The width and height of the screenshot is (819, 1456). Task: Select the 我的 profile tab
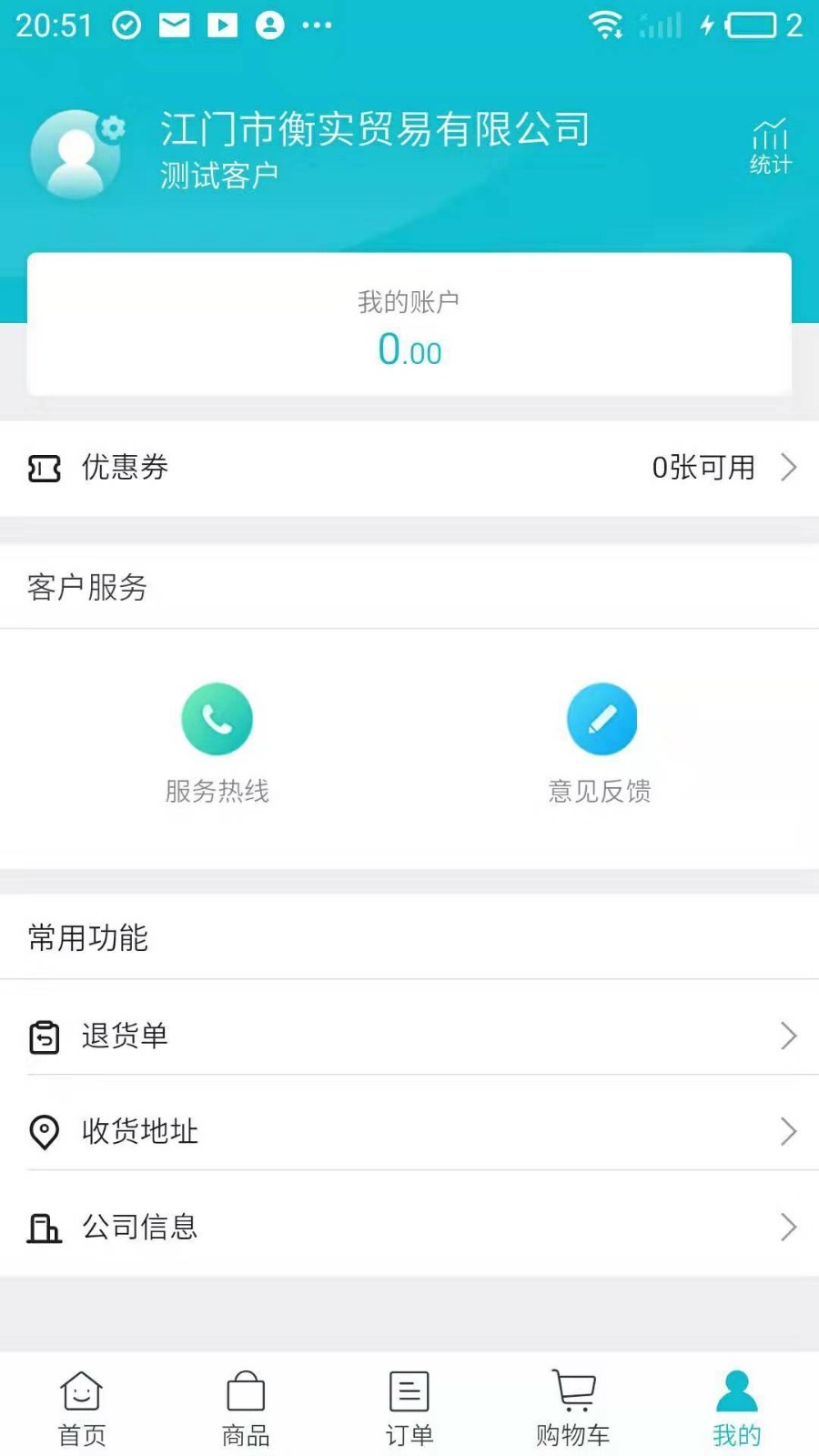coord(737,1408)
